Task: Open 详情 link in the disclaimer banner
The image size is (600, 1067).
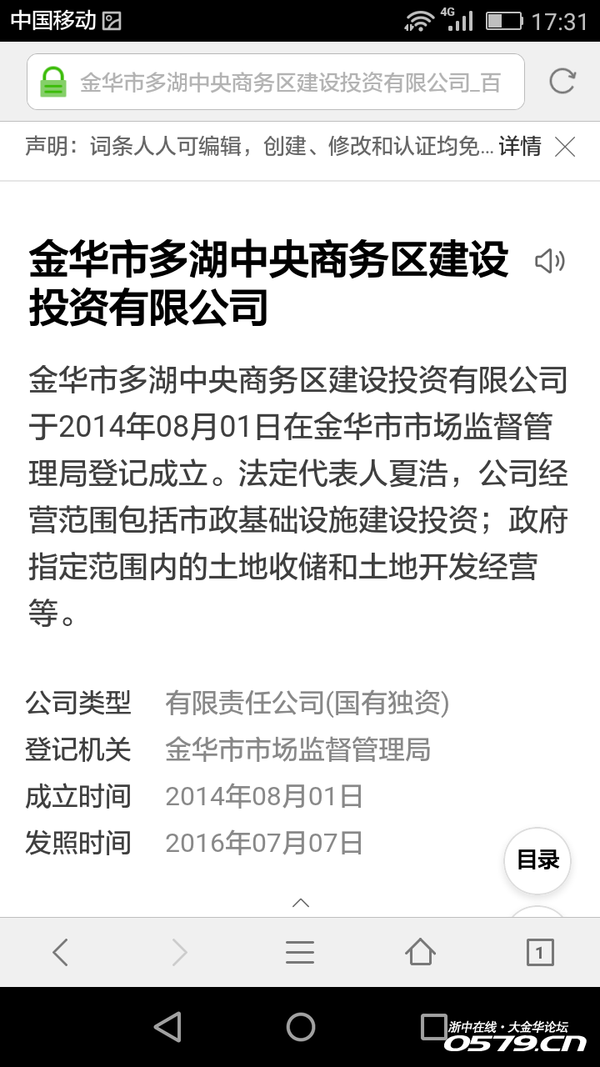Action: point(520,147)
